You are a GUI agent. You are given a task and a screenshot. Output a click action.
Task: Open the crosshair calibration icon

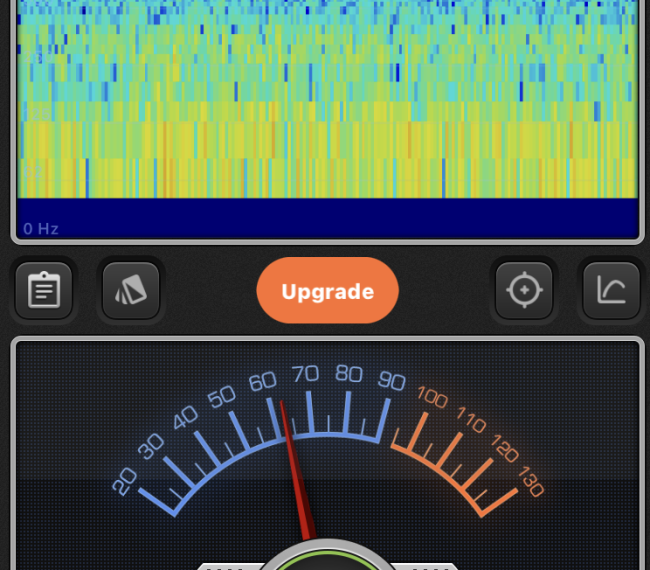tap(524, 291)
